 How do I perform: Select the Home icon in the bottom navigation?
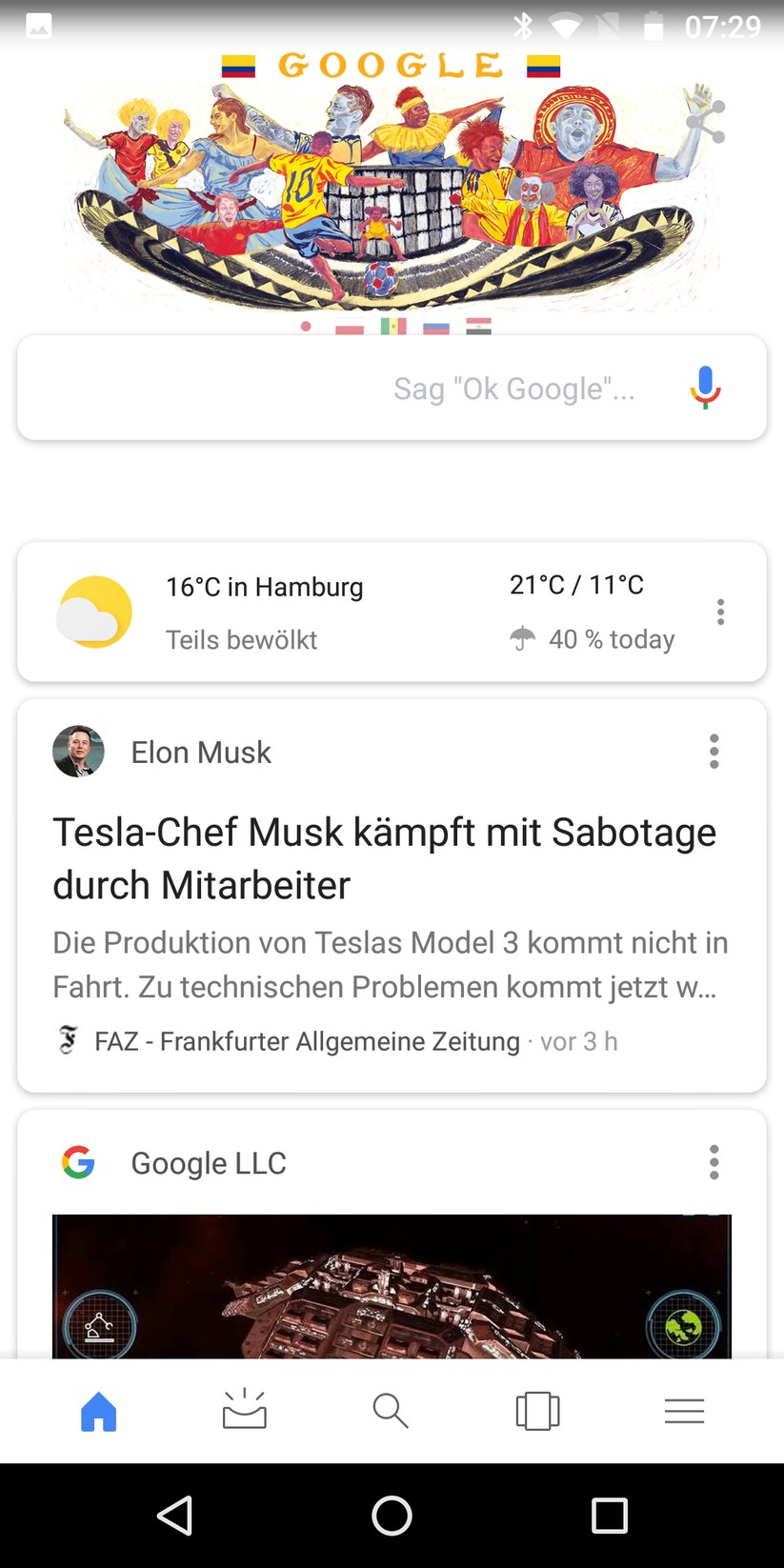98,1411
